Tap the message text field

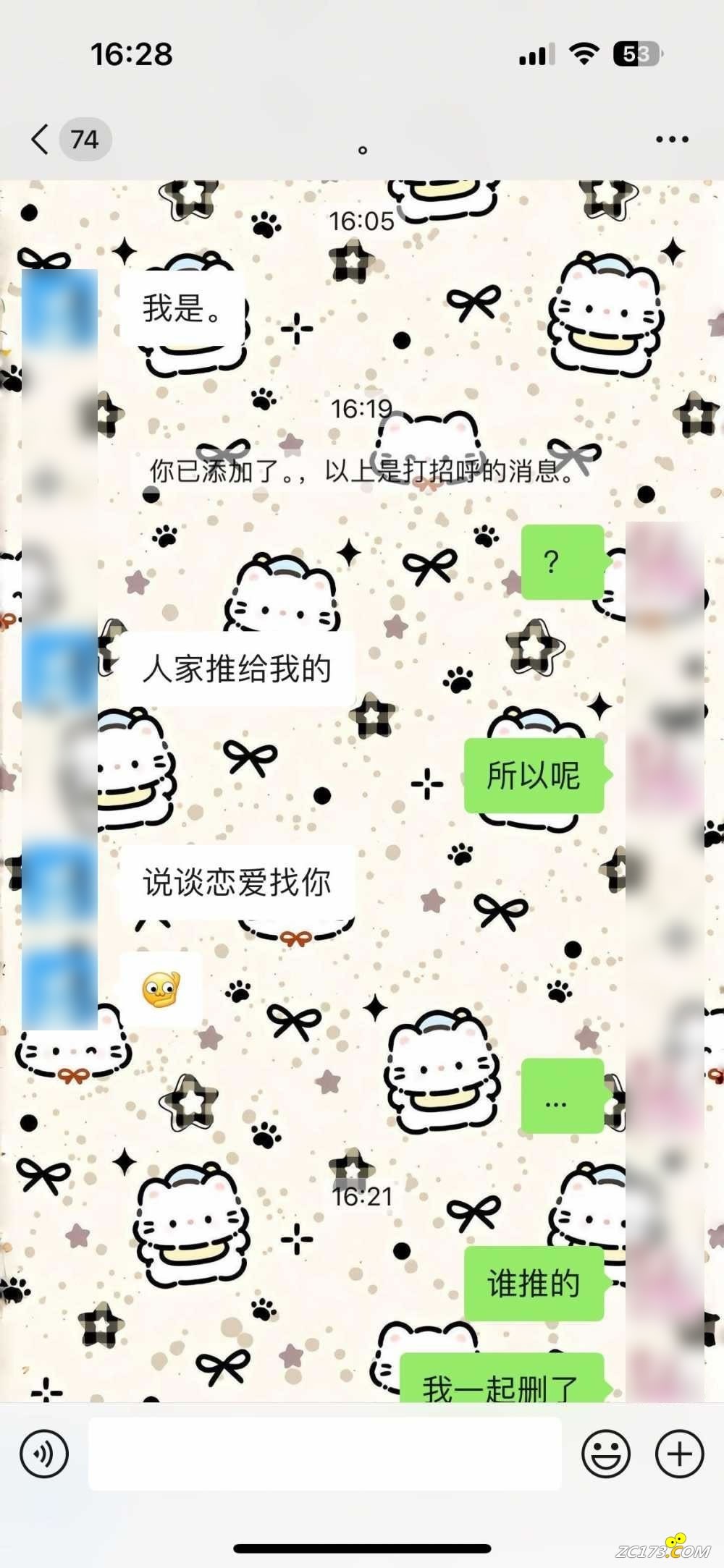coord(324,1454)
